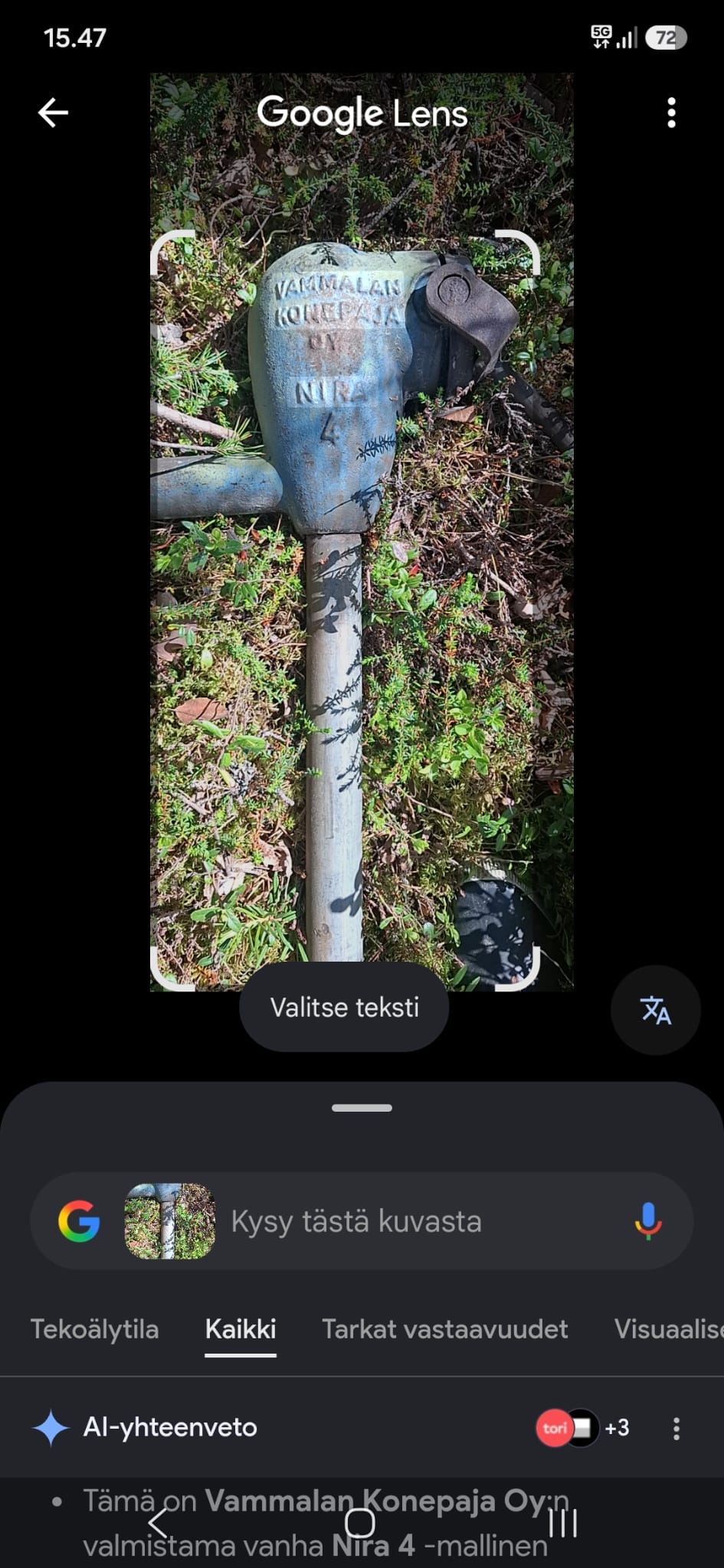Start voice search with the microphone

pyautogui.click(x=648, y=1221)
